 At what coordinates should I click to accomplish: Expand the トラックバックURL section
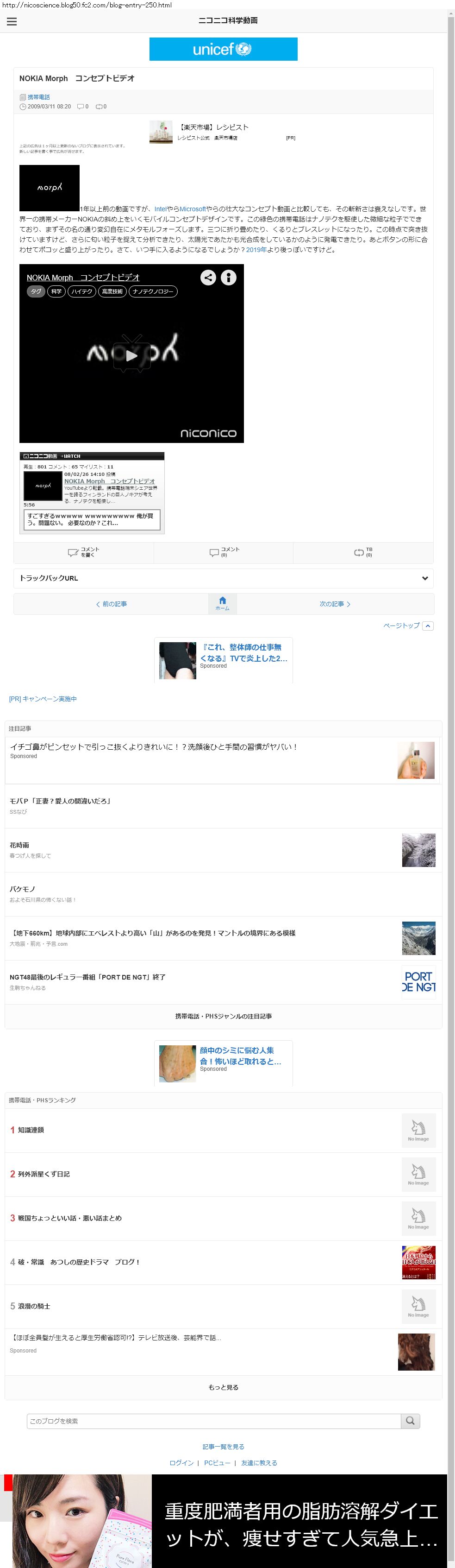click(223, 578)
